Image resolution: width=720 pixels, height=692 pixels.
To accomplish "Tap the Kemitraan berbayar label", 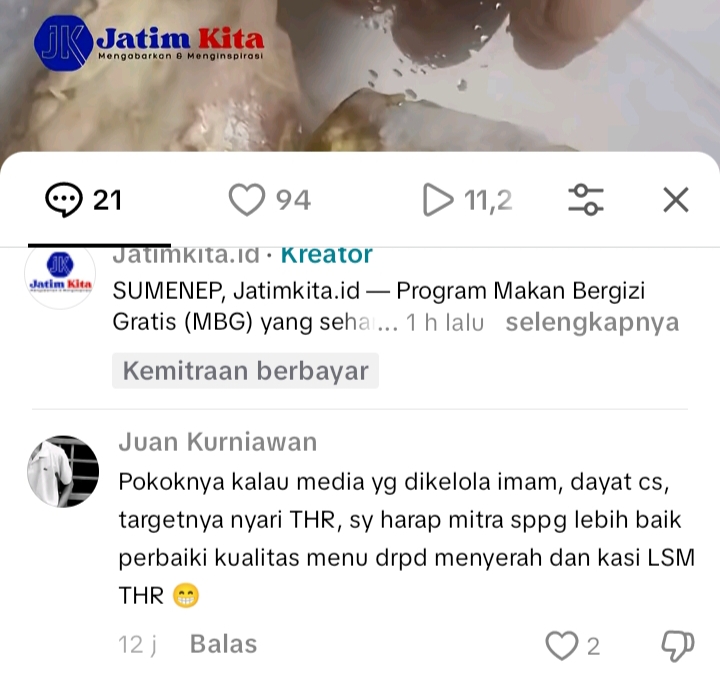I will click(x=245, y=371).
